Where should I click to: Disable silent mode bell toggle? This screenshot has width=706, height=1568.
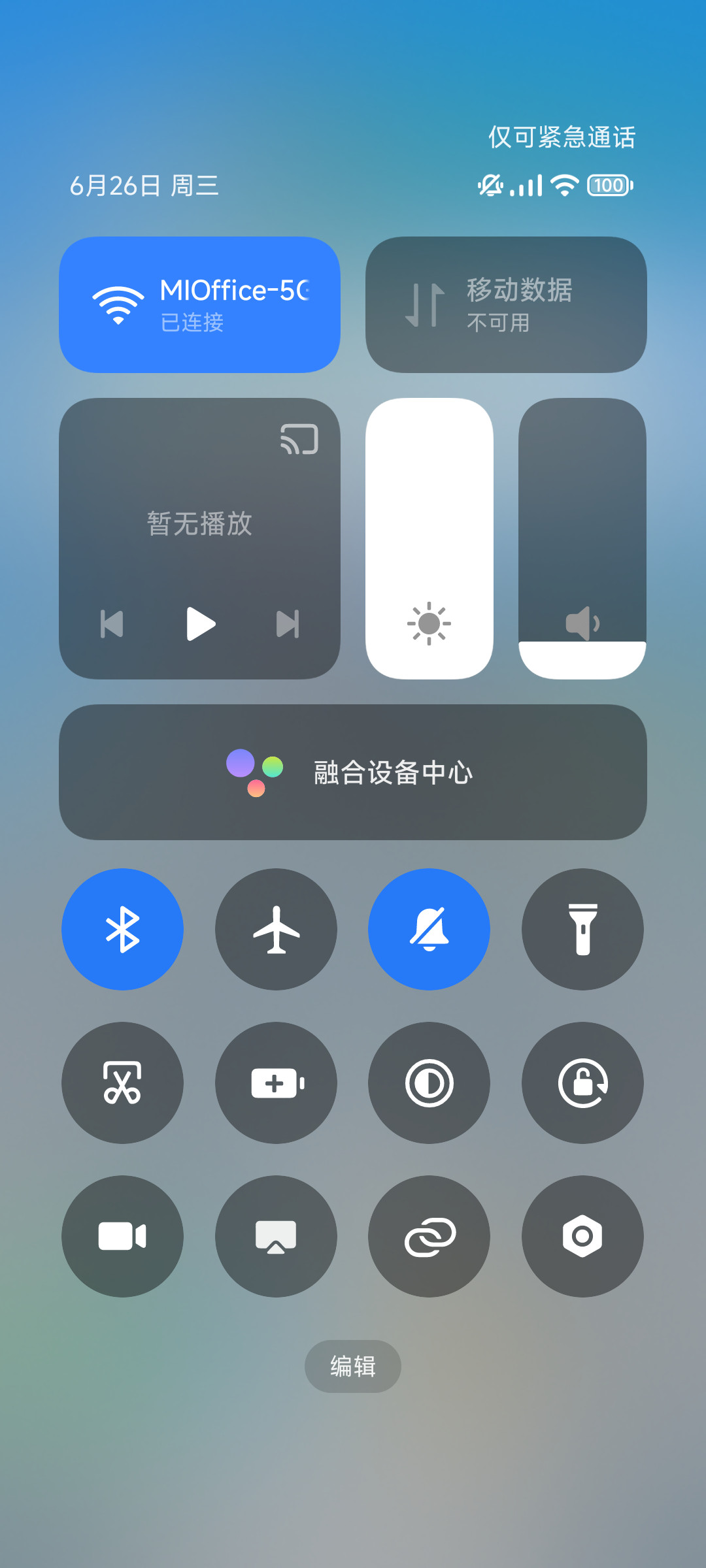click(429, 929)
